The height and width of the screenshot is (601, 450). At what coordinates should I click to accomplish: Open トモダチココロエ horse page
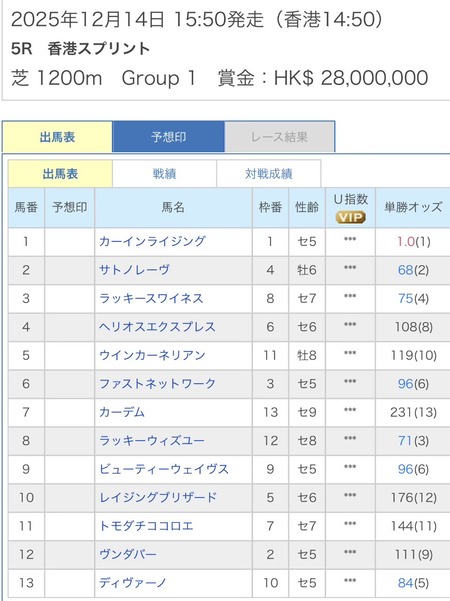tap(146, 526)
